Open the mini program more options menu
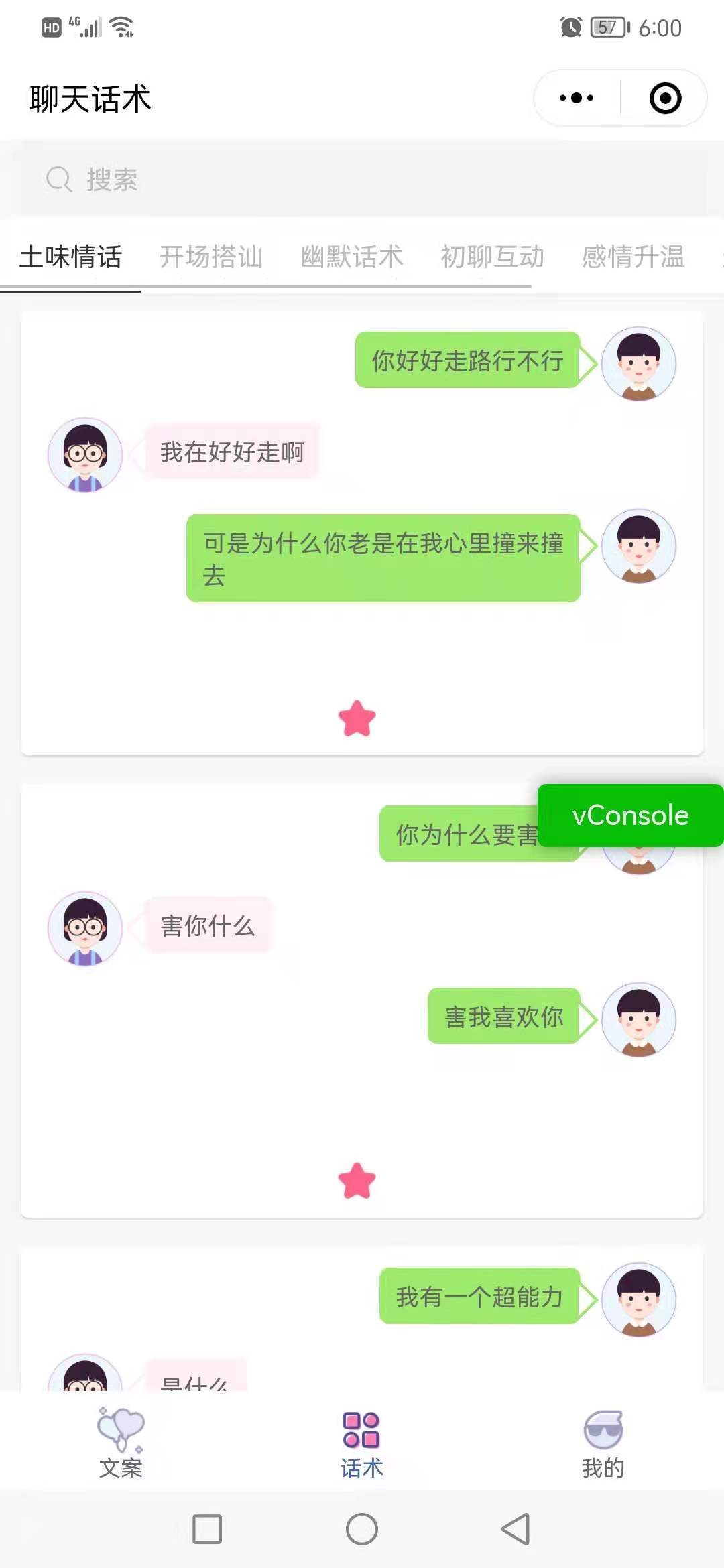The height and width of the screenshot is (1568, 724). click(x=577, y=98)
